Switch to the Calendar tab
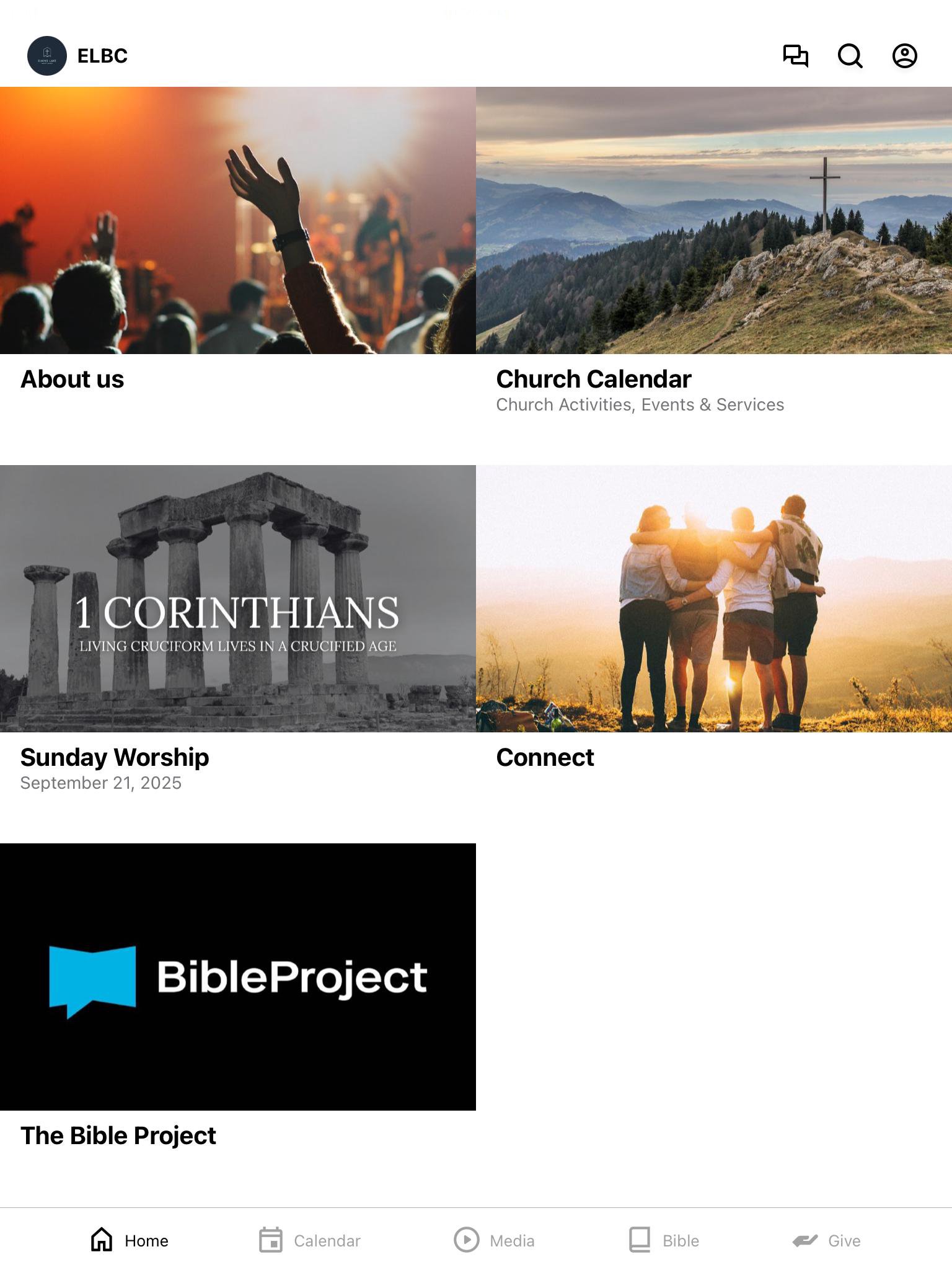 pyautogui.click(x=310, y=1240)
